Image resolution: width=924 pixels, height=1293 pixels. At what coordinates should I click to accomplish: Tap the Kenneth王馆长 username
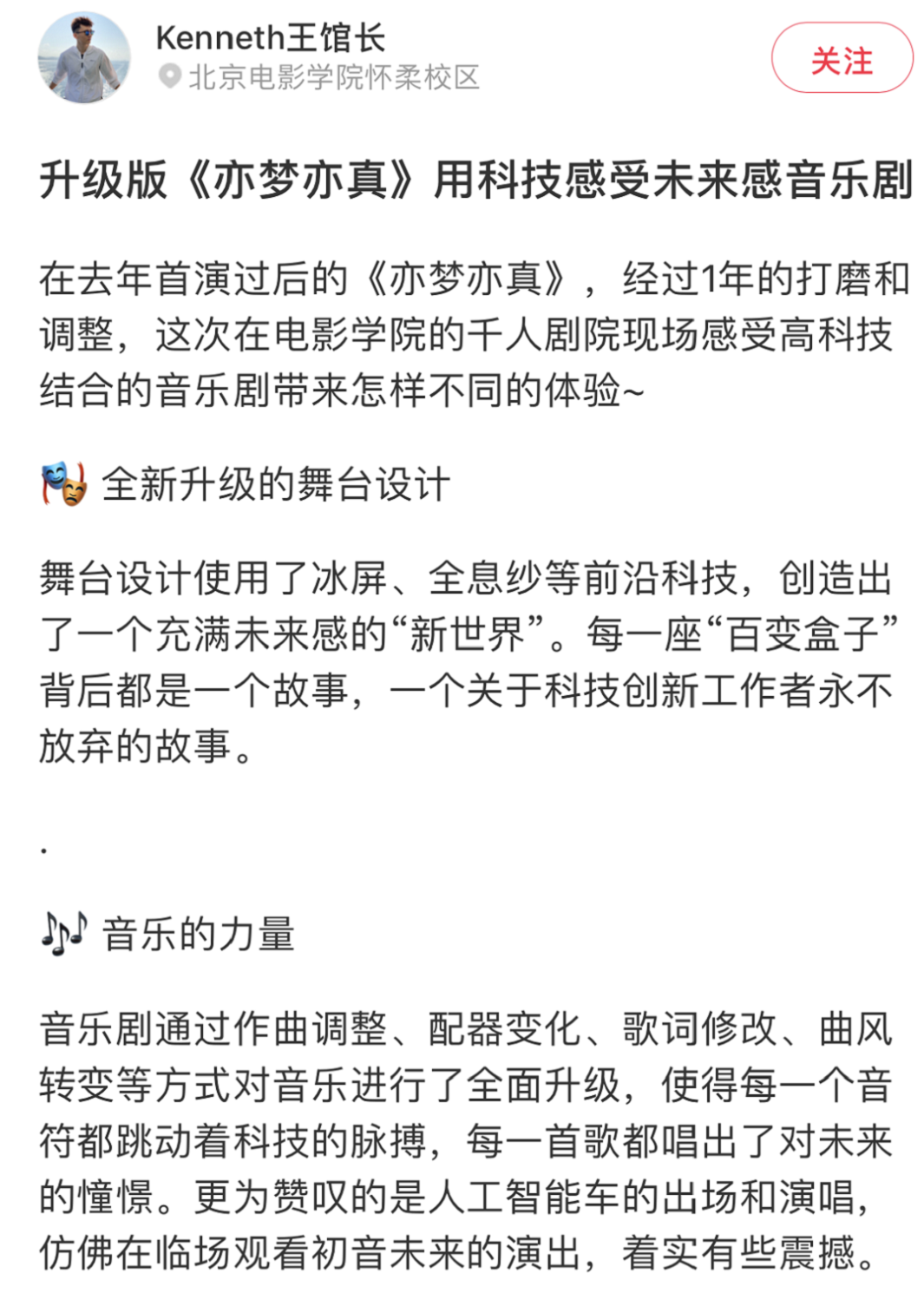[x=270, y=37]
